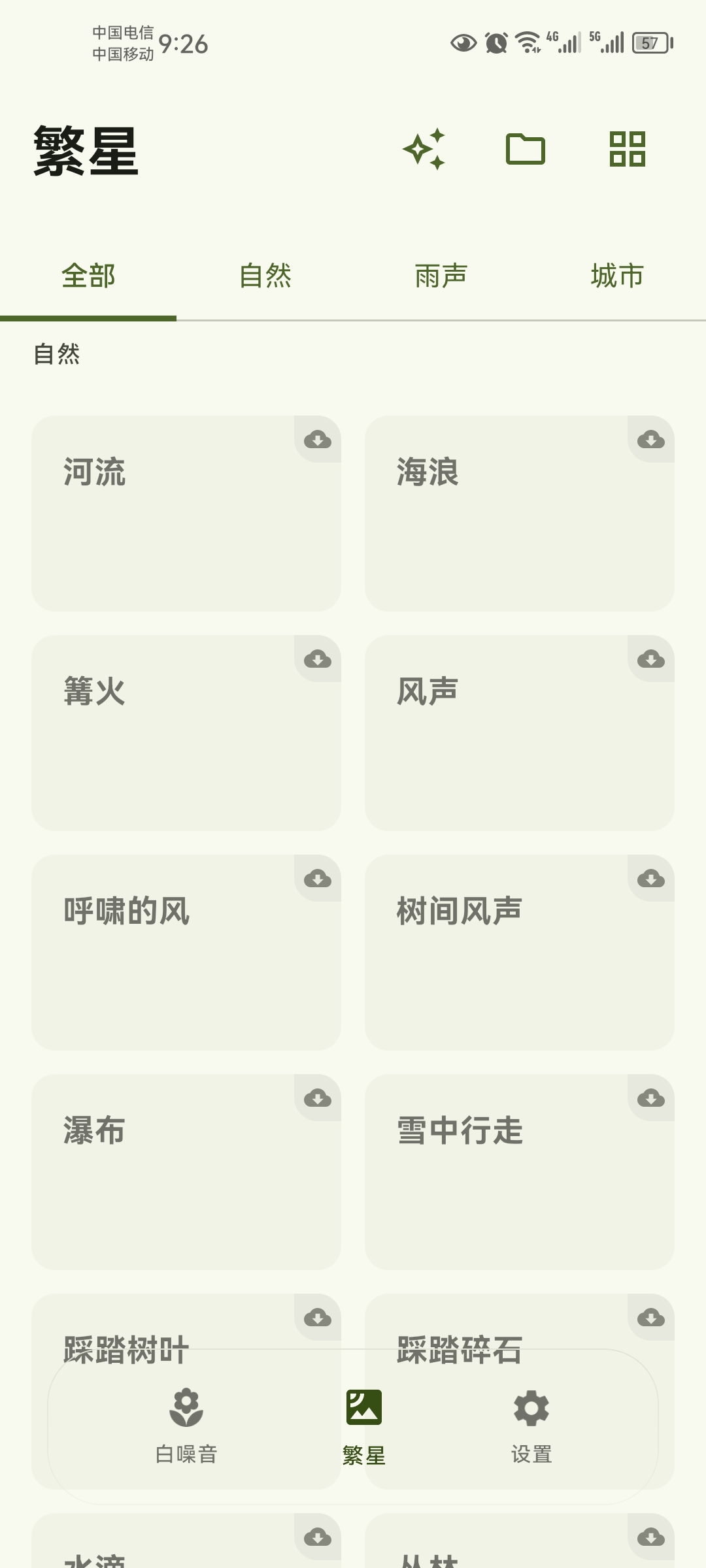Viewport: 706px width, 1568px height.
Task: Show the 全部 tab
Action: tap(88, 276)
